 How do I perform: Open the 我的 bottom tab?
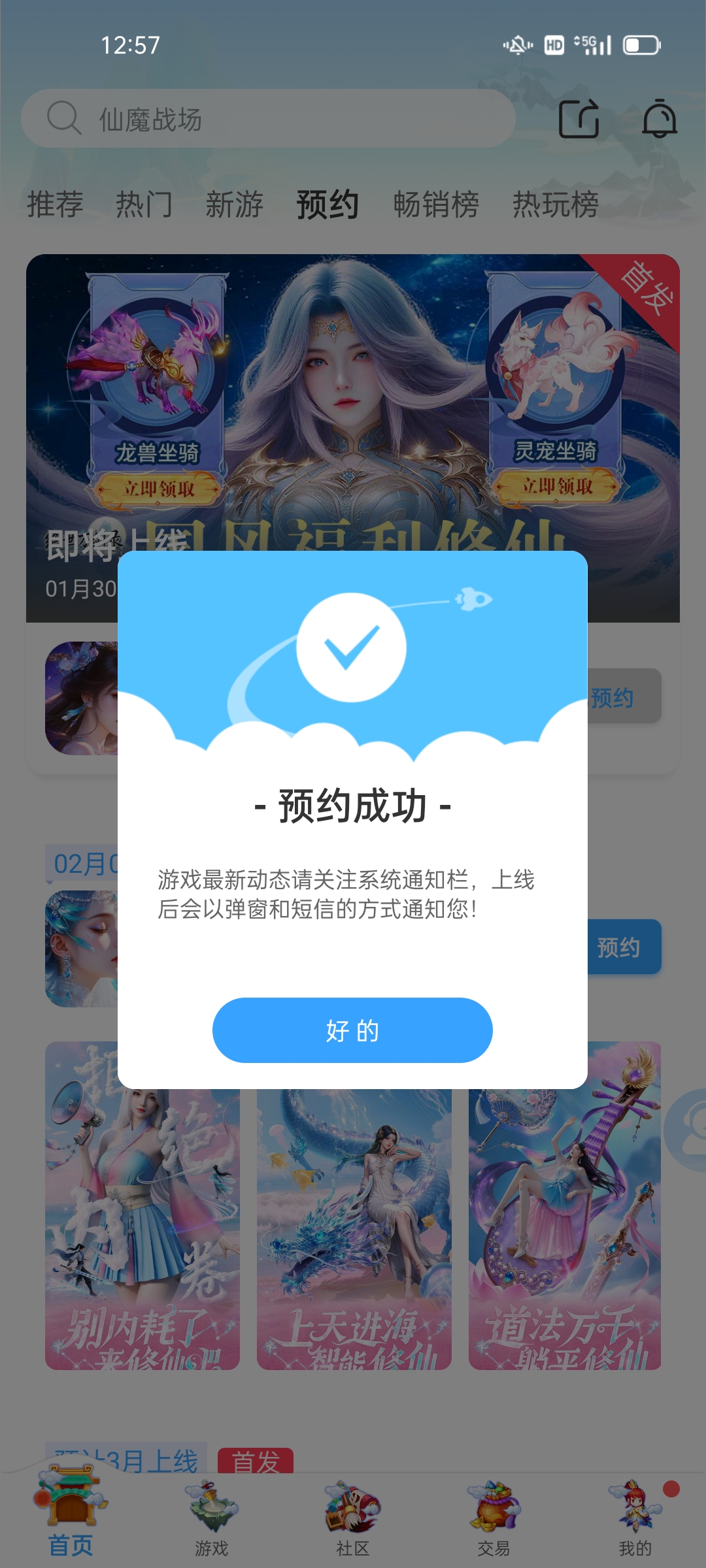635,1516
